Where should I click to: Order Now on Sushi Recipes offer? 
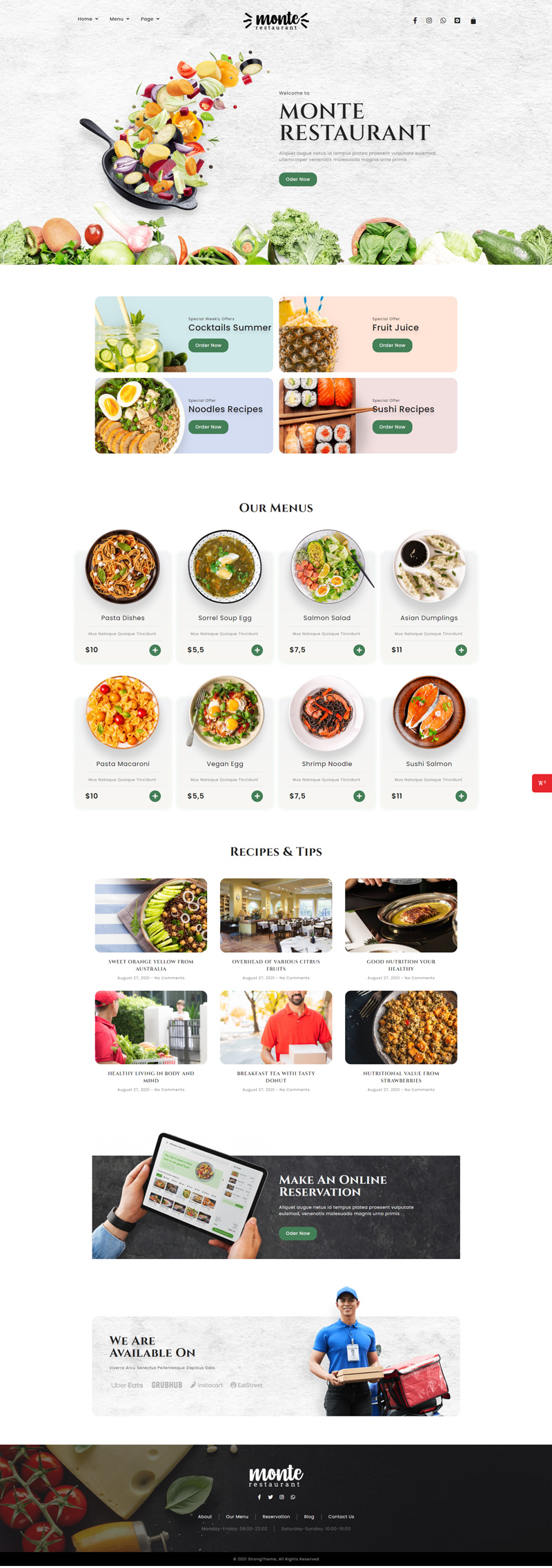392,427
